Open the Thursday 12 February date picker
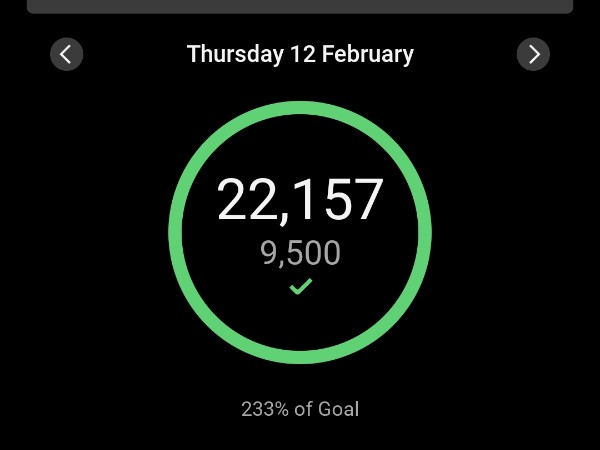The width and height of the screenshot is (600, 450). pyautogui.click(x=300, y=54)
